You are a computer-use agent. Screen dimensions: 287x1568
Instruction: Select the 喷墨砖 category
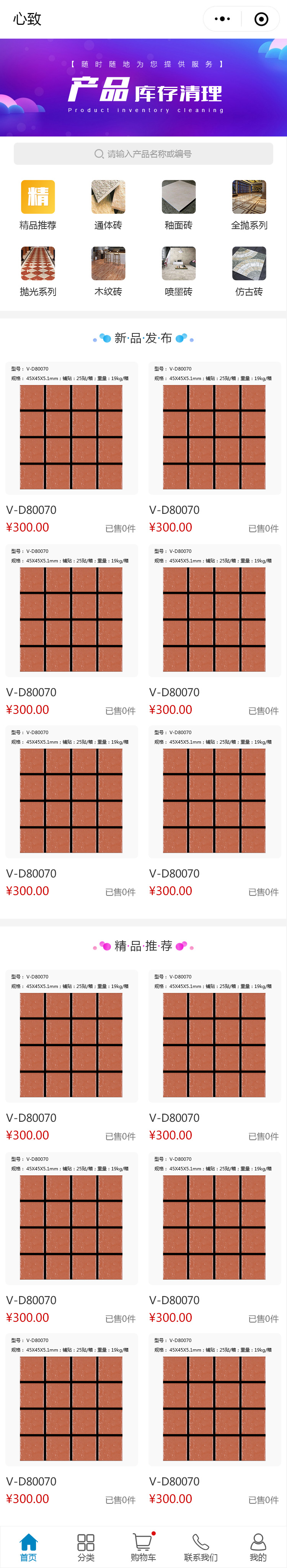tap(179, 271)
